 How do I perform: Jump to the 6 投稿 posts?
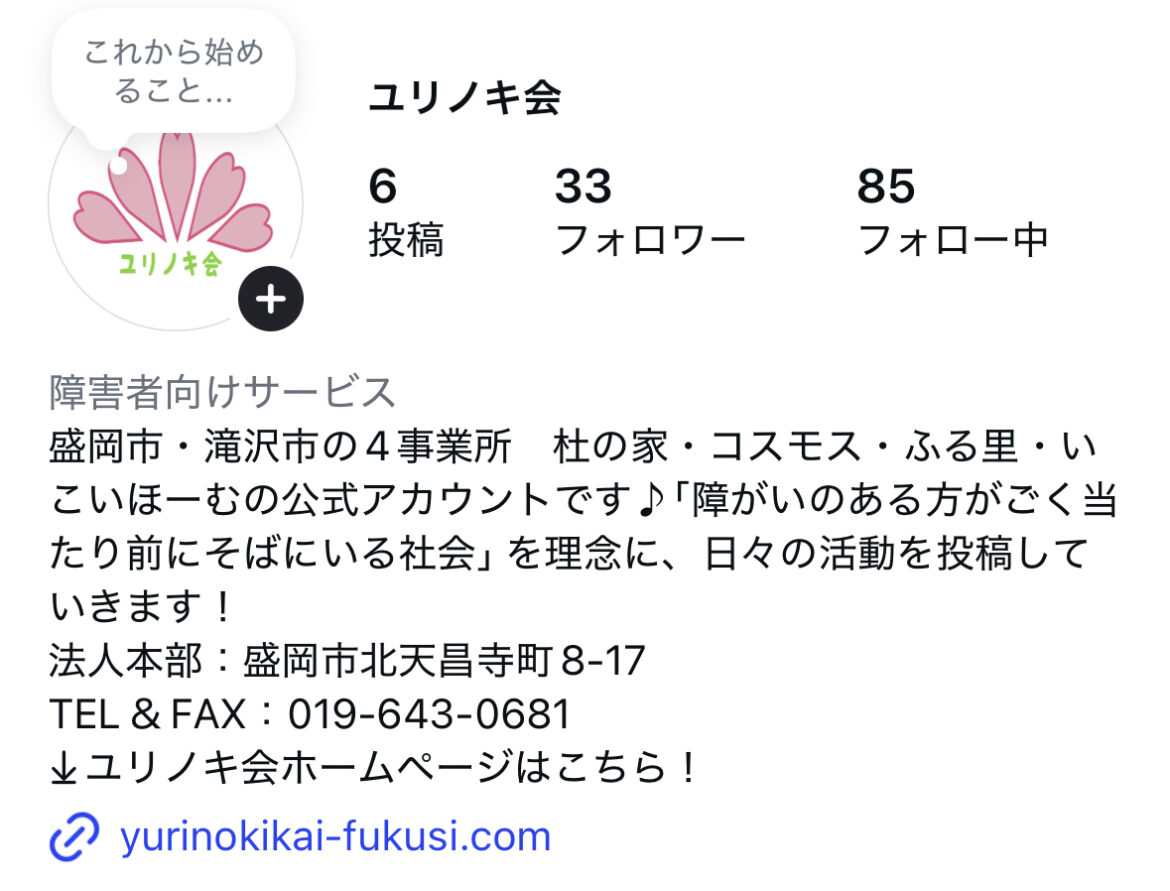point(405,213)
